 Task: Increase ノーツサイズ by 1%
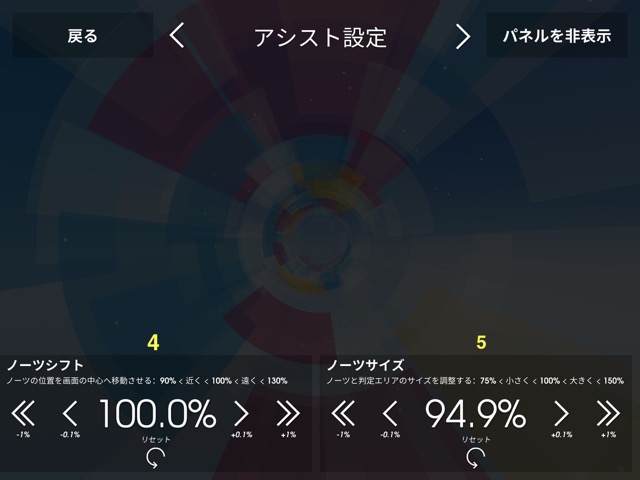coord(608,413)
